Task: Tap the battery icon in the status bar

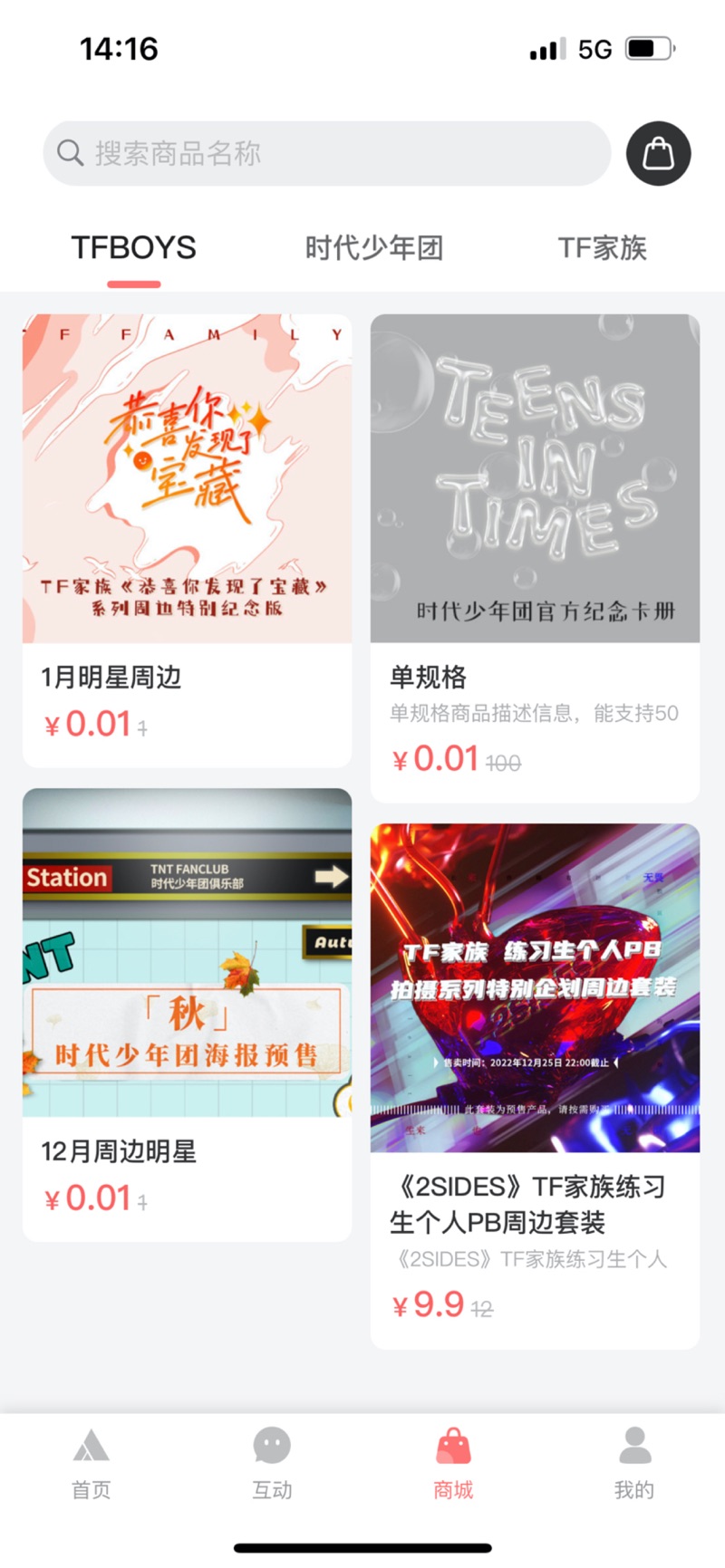Action: tap(650, 50)
